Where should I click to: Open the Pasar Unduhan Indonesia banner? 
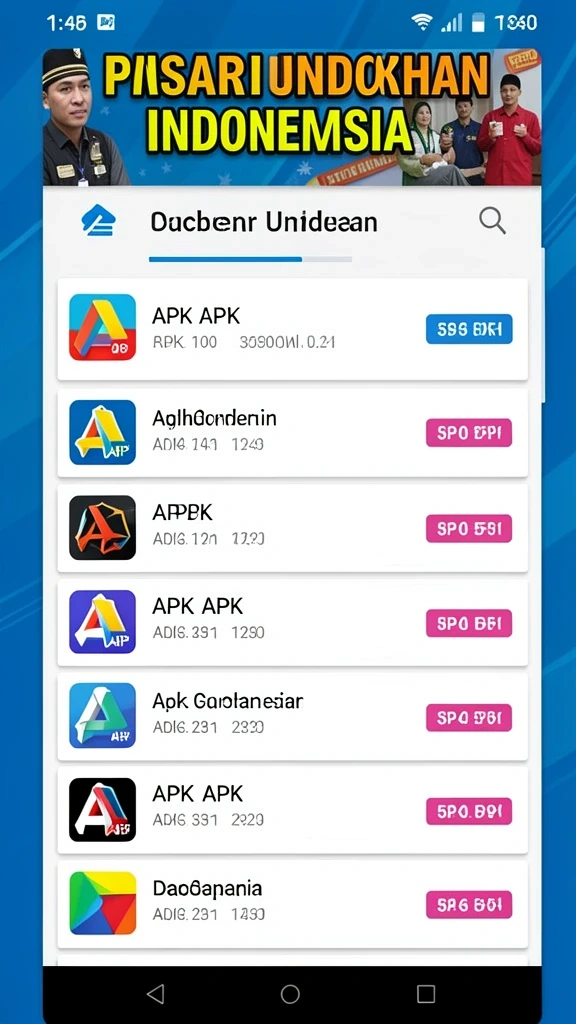292,118
